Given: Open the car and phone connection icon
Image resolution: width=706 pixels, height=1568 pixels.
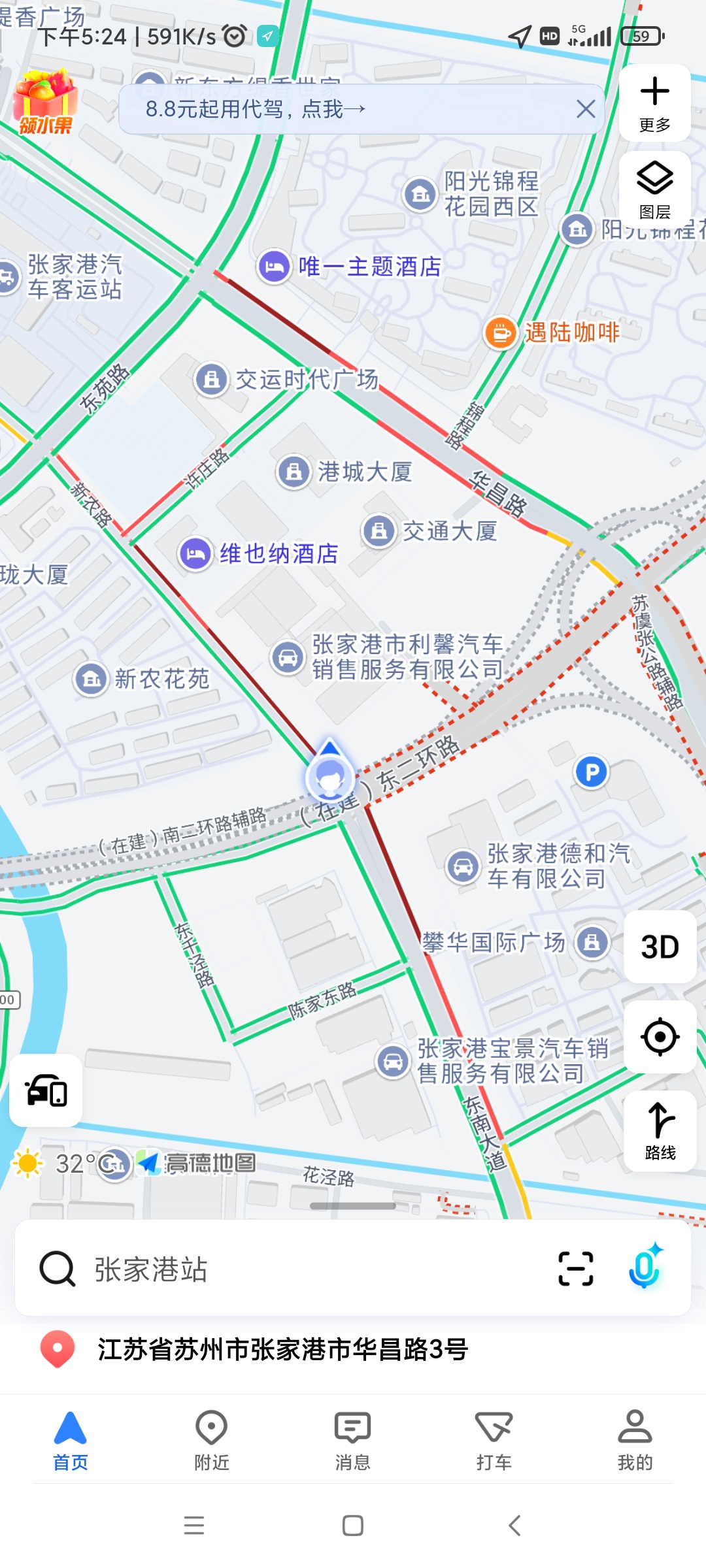Looking at the screenshot, I should (46, 1090).
